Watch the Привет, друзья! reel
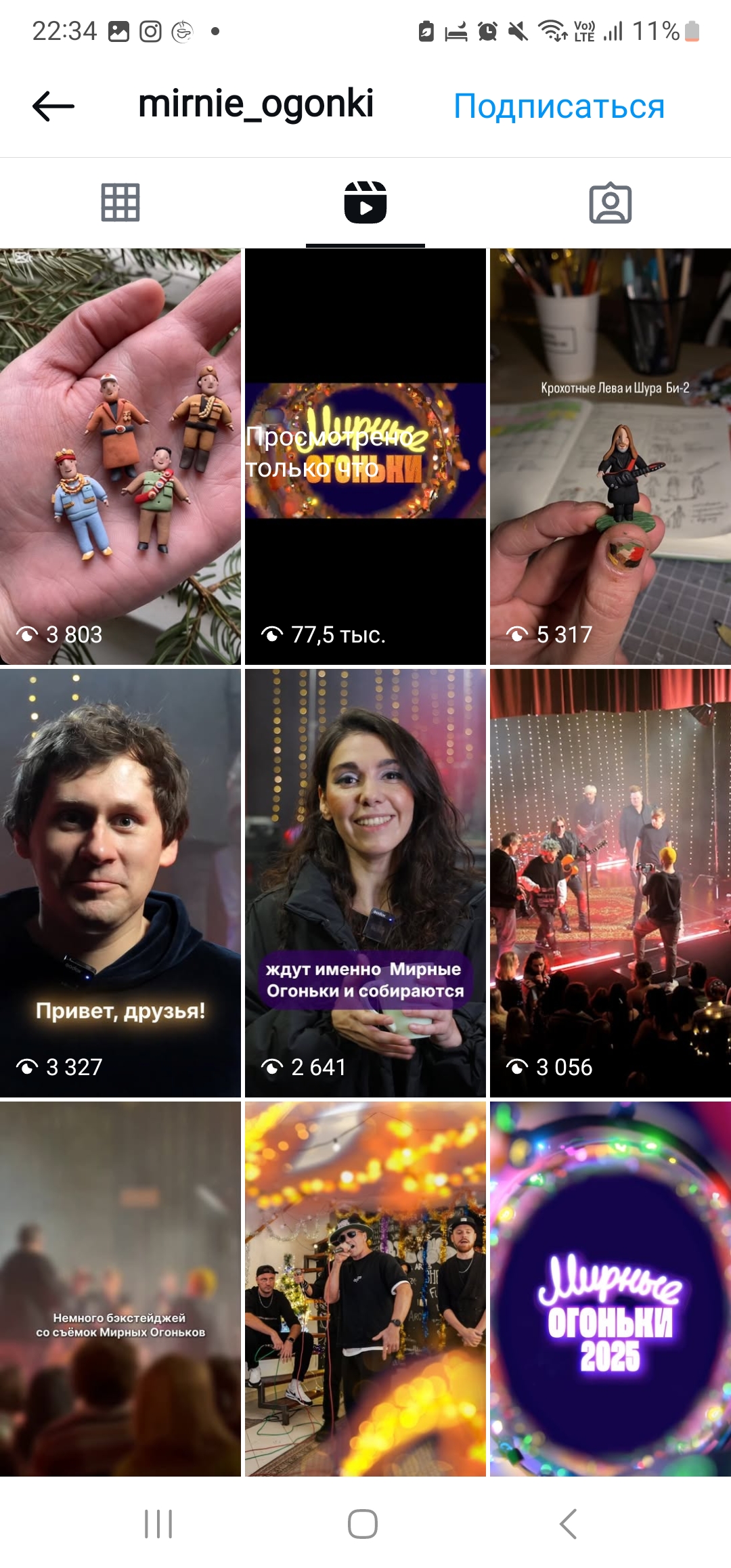Viewport: 731px width, 1568px height. pos(120,883)
